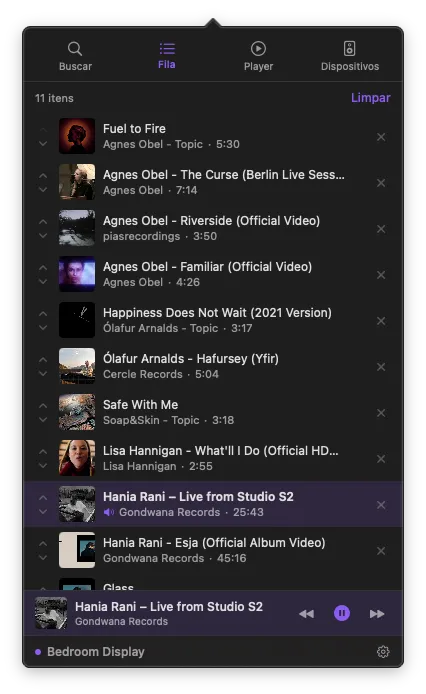
Task: Remove Lisa Hannigan - What'll I Do
Action: click(381, 459)
